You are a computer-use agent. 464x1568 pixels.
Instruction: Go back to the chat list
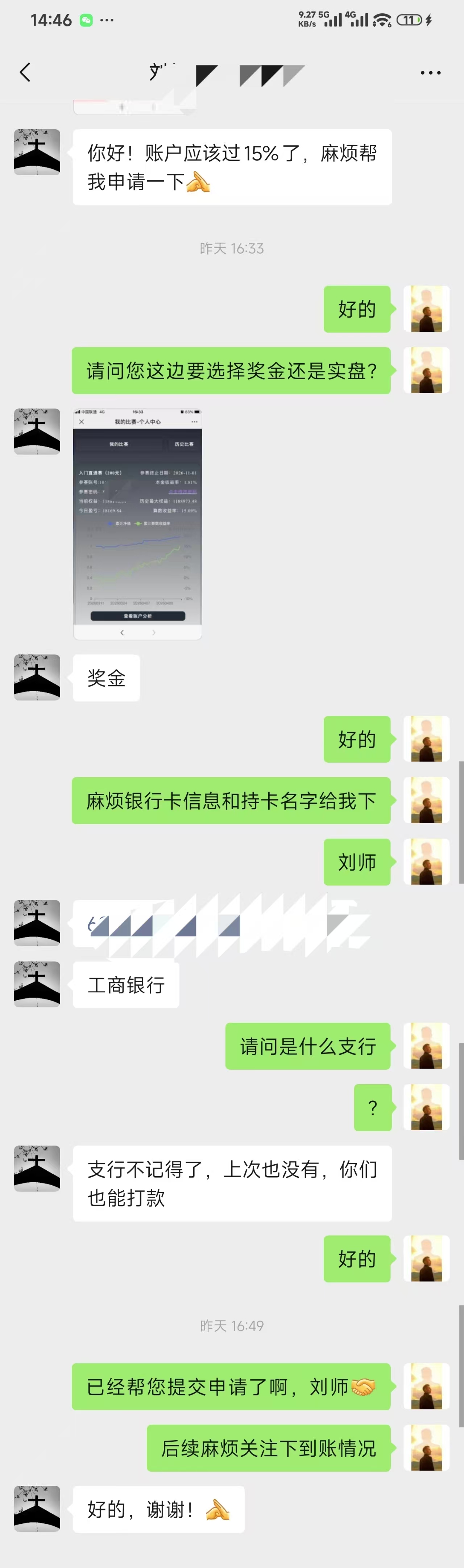[x=25, y=72]
